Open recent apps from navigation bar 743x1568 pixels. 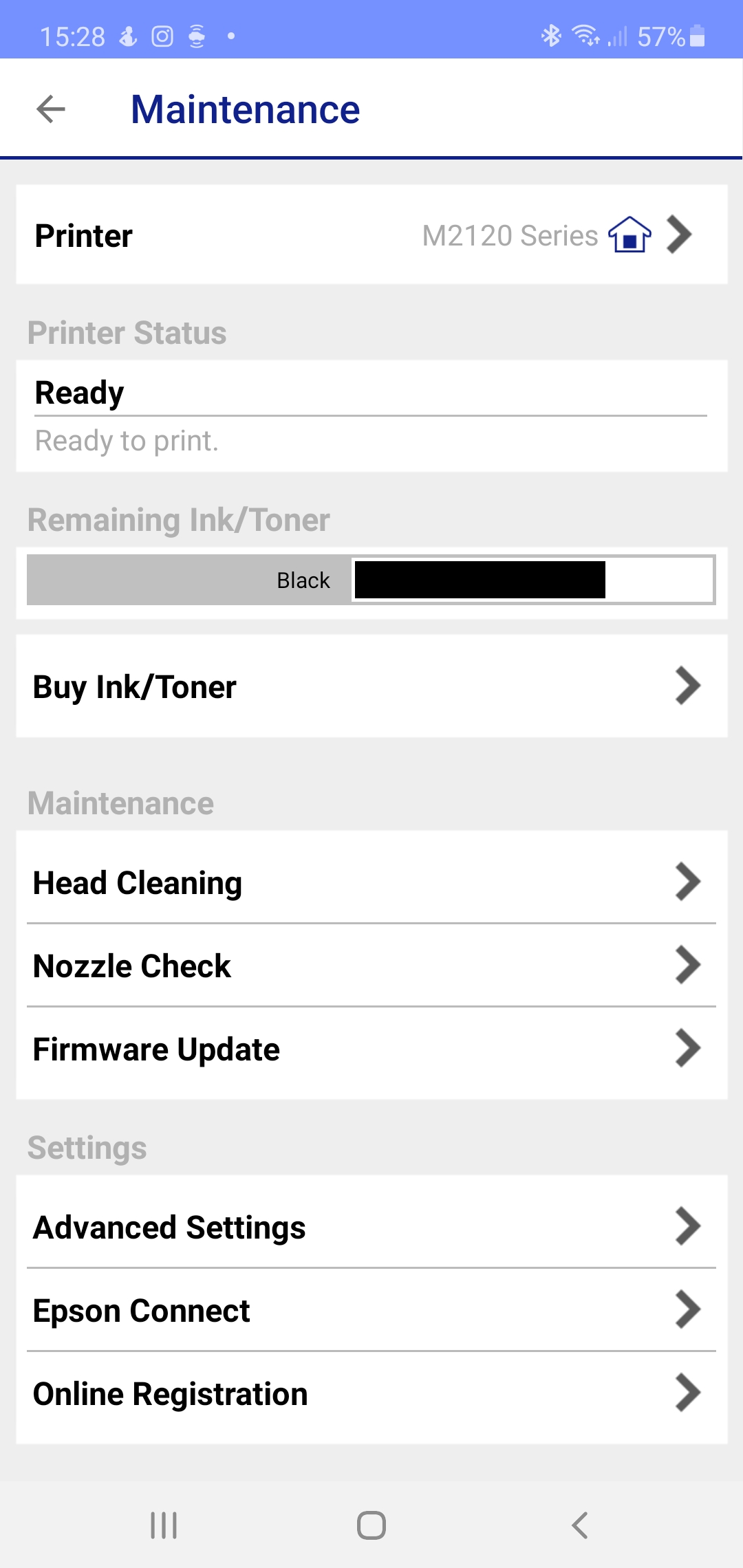click(x=164, y=1525)
